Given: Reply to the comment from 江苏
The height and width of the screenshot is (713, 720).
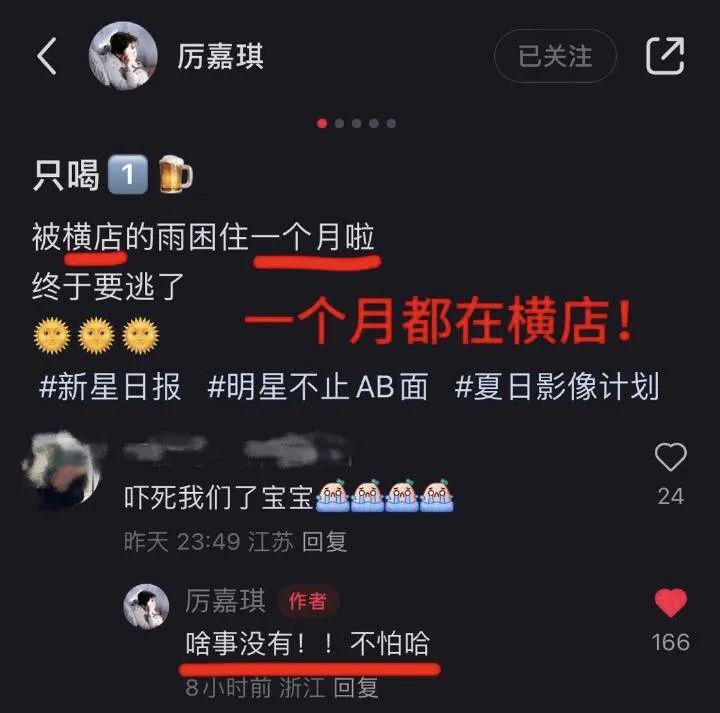Looking at the screenshot, I should coord(325,542).
